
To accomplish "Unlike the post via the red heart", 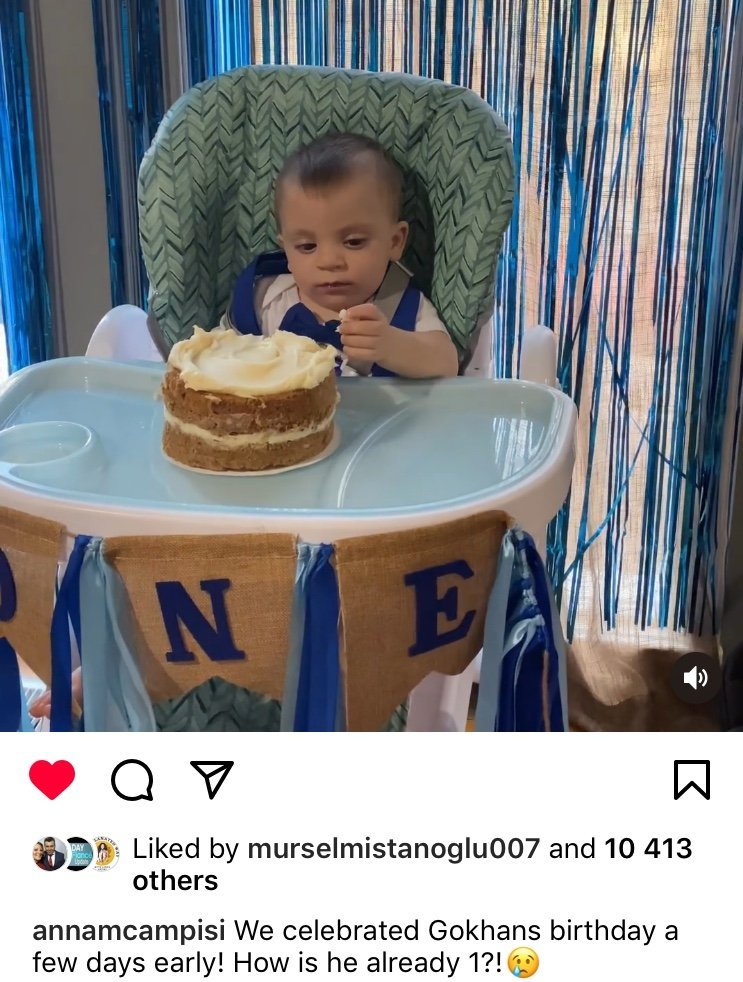I will [52, 780].
